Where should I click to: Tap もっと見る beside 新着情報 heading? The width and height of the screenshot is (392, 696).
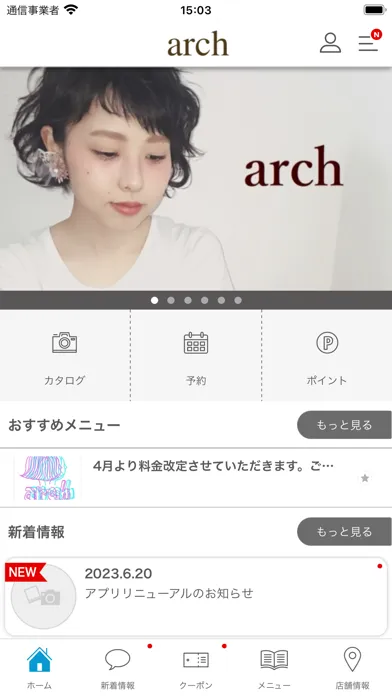pyautogui.click(x=344, y=531)
